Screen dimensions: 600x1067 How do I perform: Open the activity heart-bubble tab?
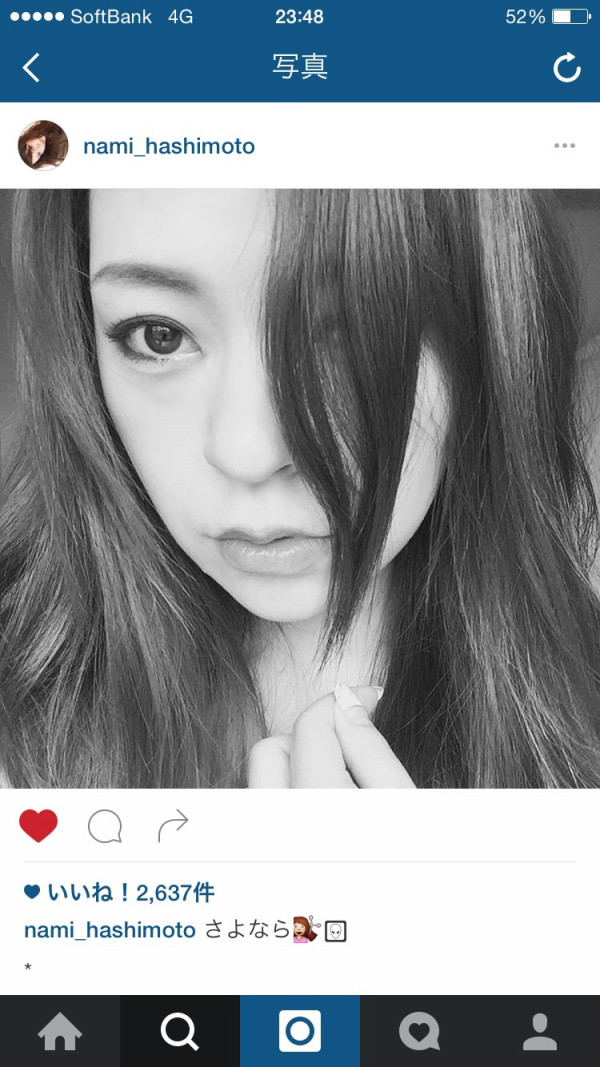420,1031
